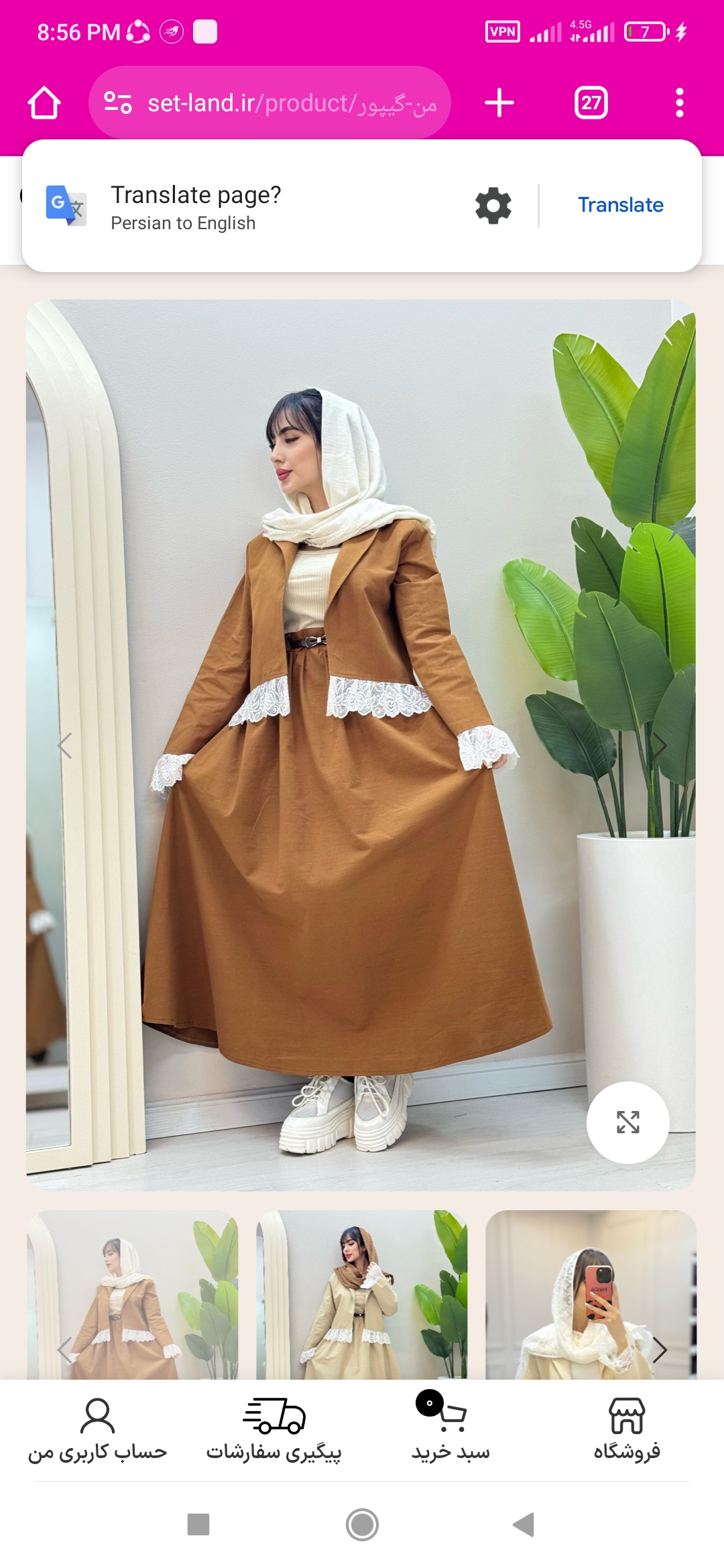Tap the system back button
Screen dimensions: 724x1568
click(524, 1524)
